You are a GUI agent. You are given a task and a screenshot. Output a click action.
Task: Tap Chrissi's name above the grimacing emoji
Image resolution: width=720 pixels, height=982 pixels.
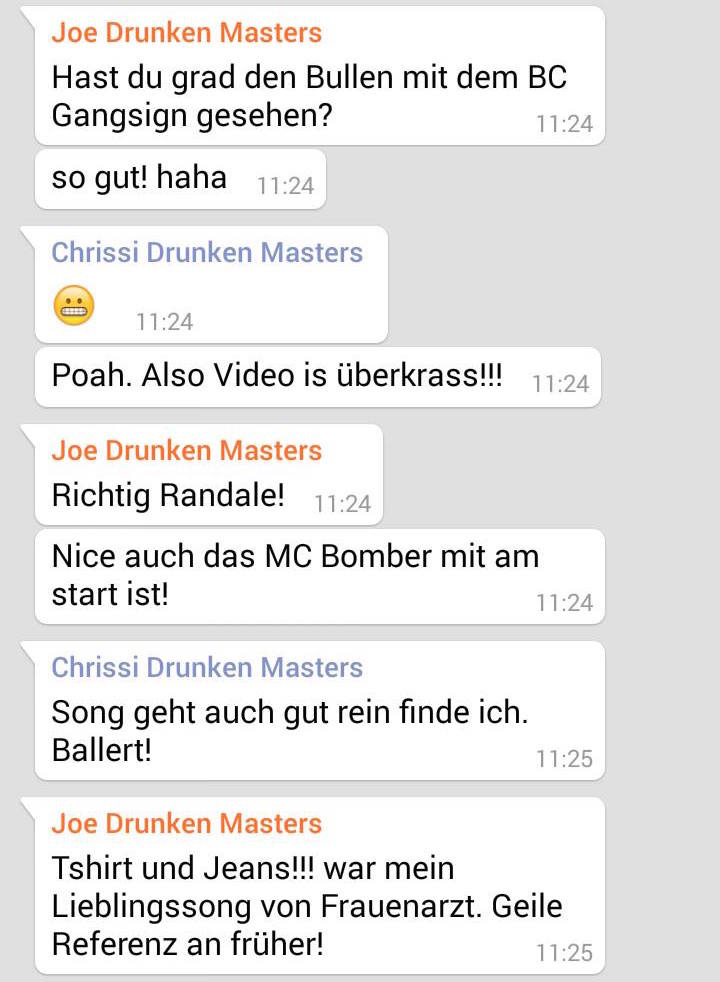coord(207,252)
